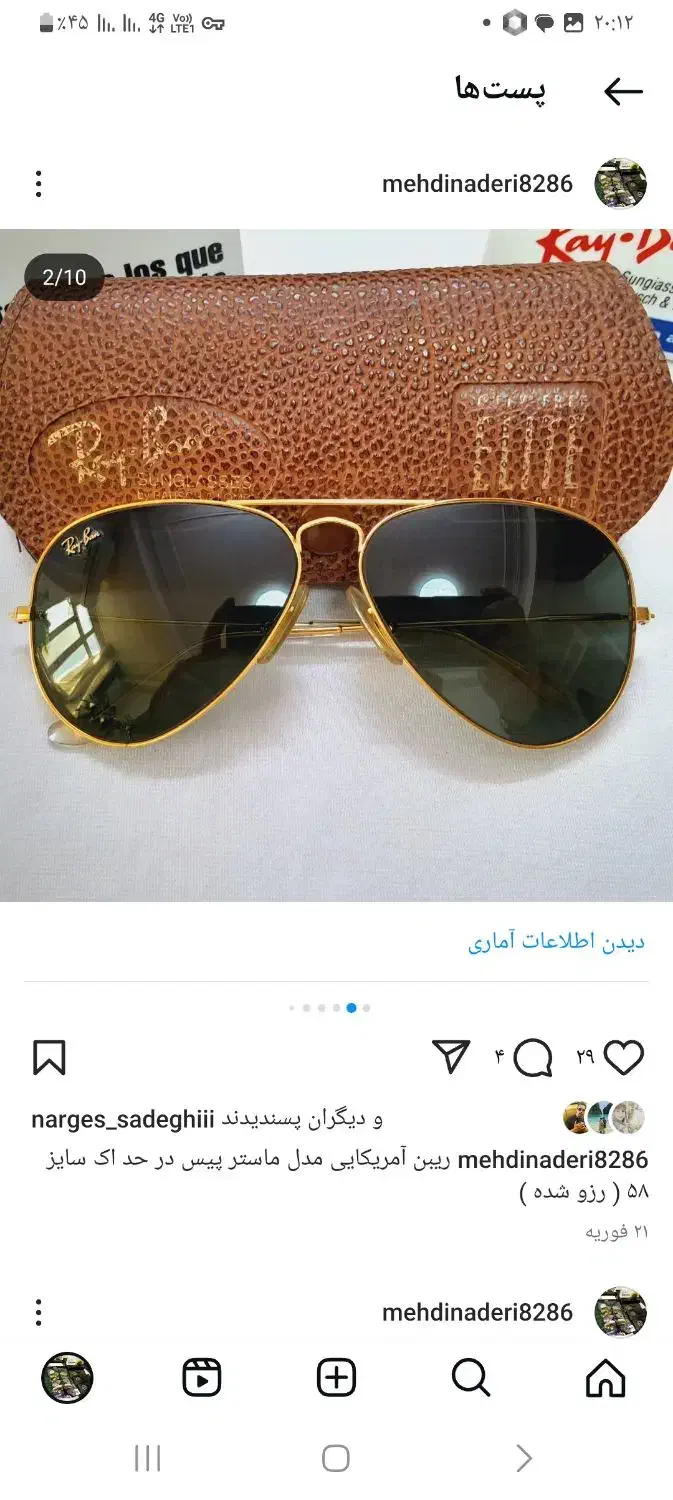This screenshot has width=673, height=1500.
Task: Create a new post with the plus icon
Action: coord(336,1378)
